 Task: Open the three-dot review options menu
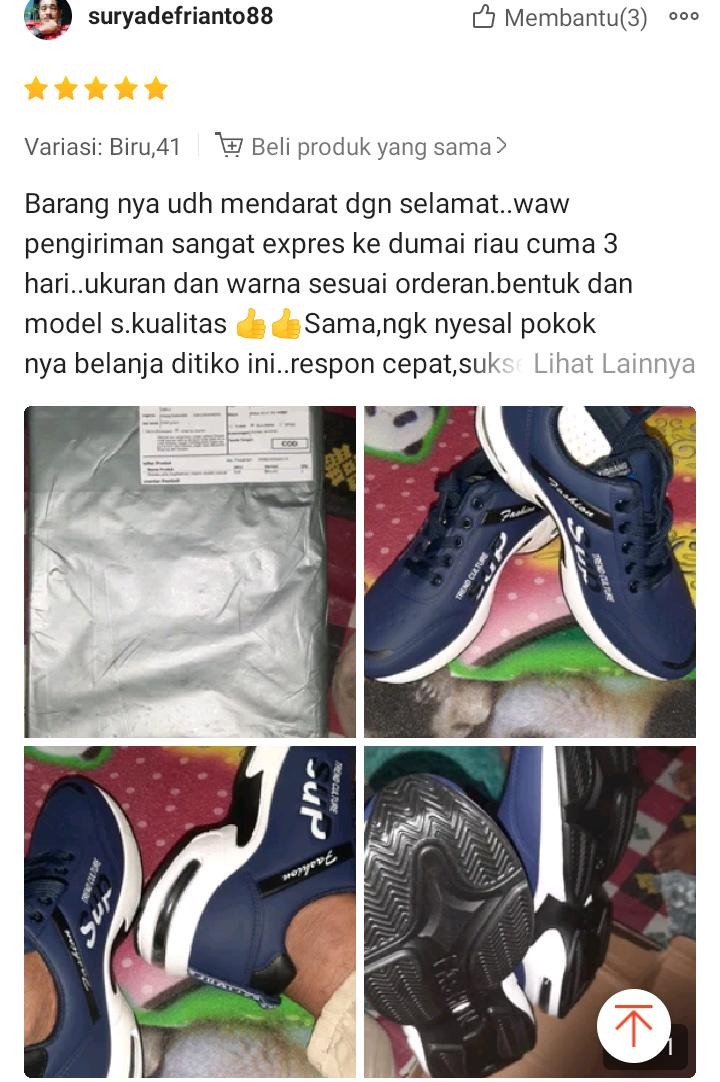point(684,16)
